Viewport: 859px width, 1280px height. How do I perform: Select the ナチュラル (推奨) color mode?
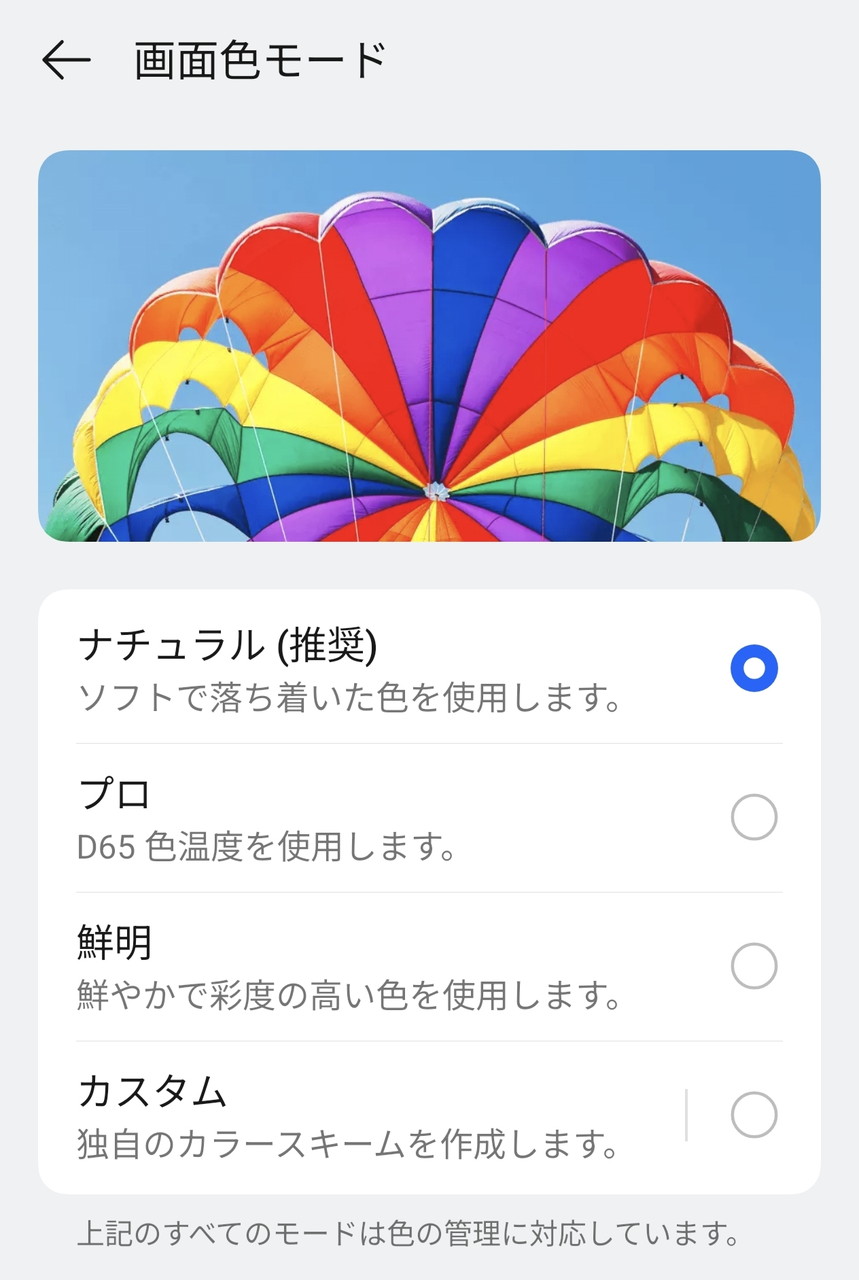[x=753, y=668]
